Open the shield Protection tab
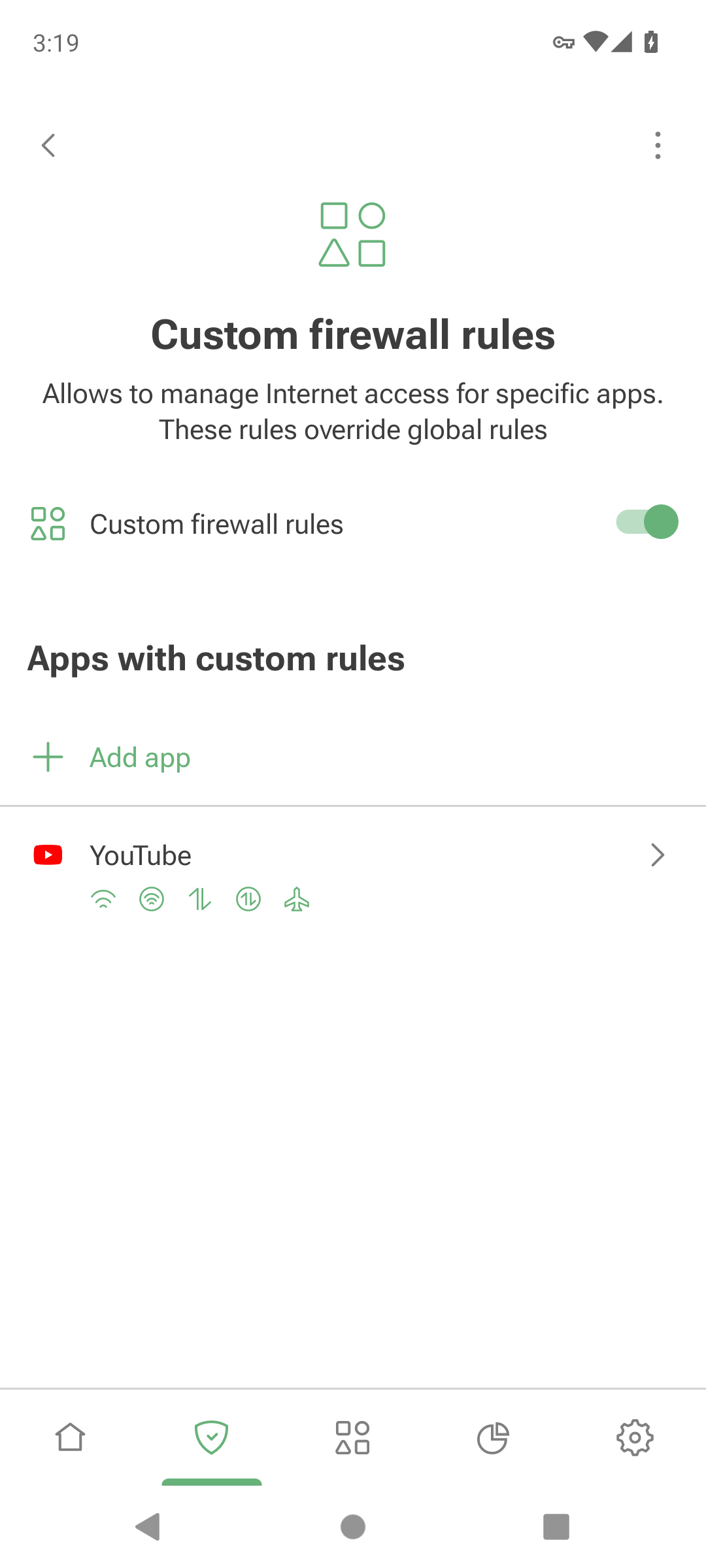Image resolution: width=706 pixels, height=1568 pixels. [212, 1437]
